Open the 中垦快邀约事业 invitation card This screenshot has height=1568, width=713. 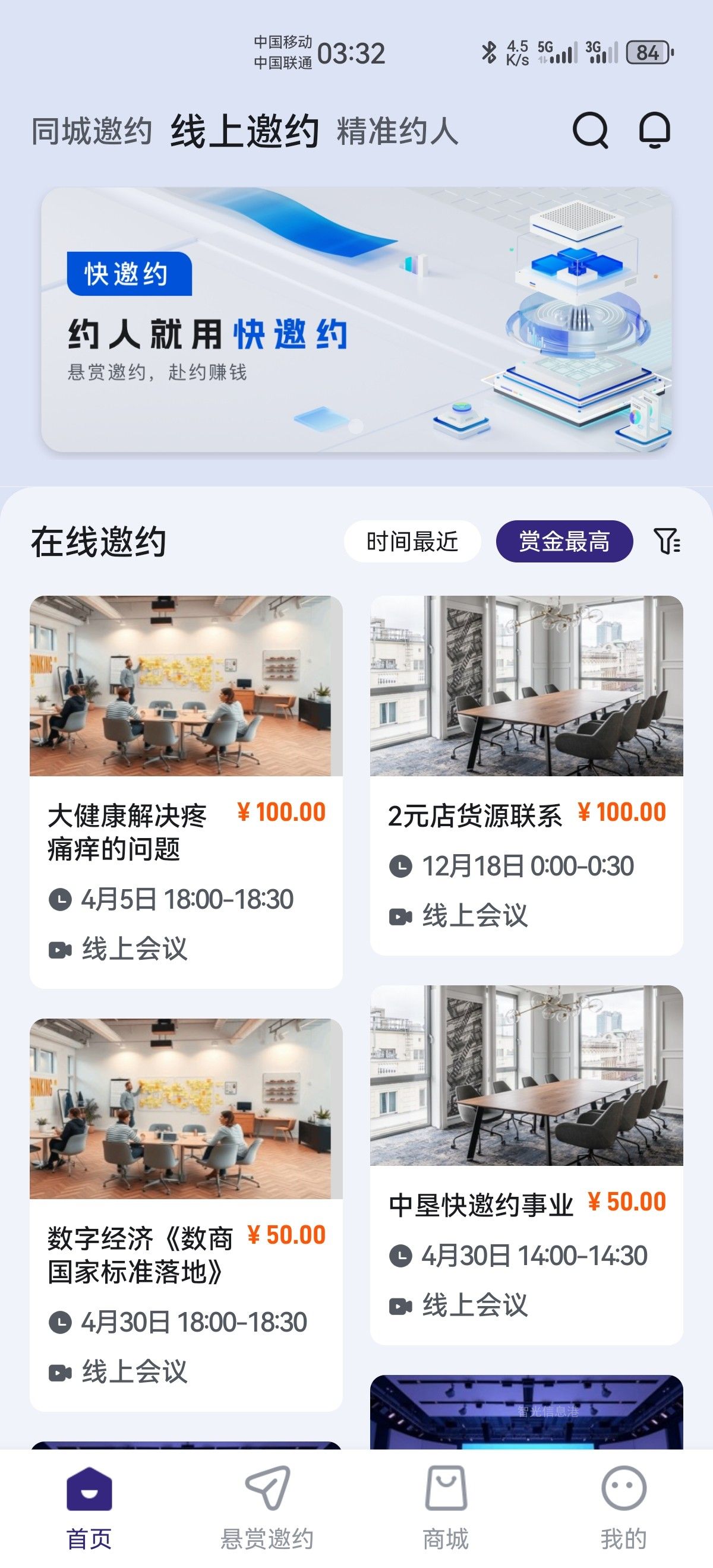(x=526, y=1164)
